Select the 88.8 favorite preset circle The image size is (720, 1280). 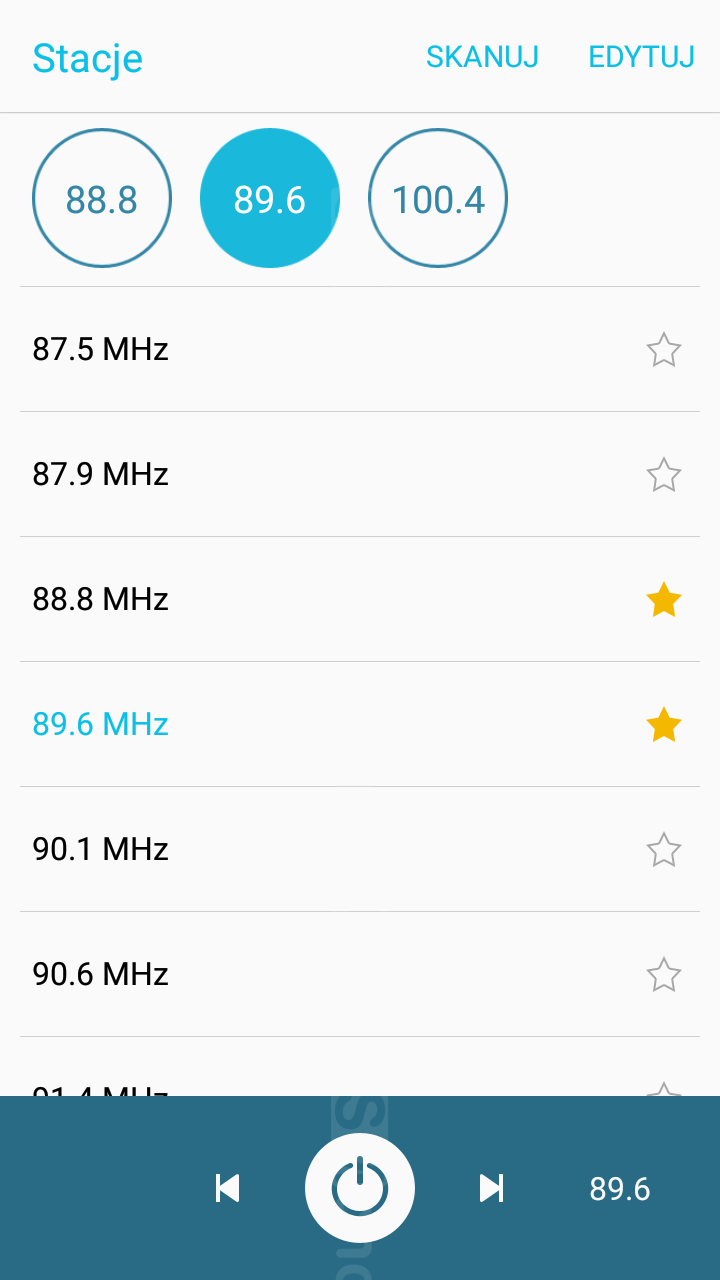102,198
